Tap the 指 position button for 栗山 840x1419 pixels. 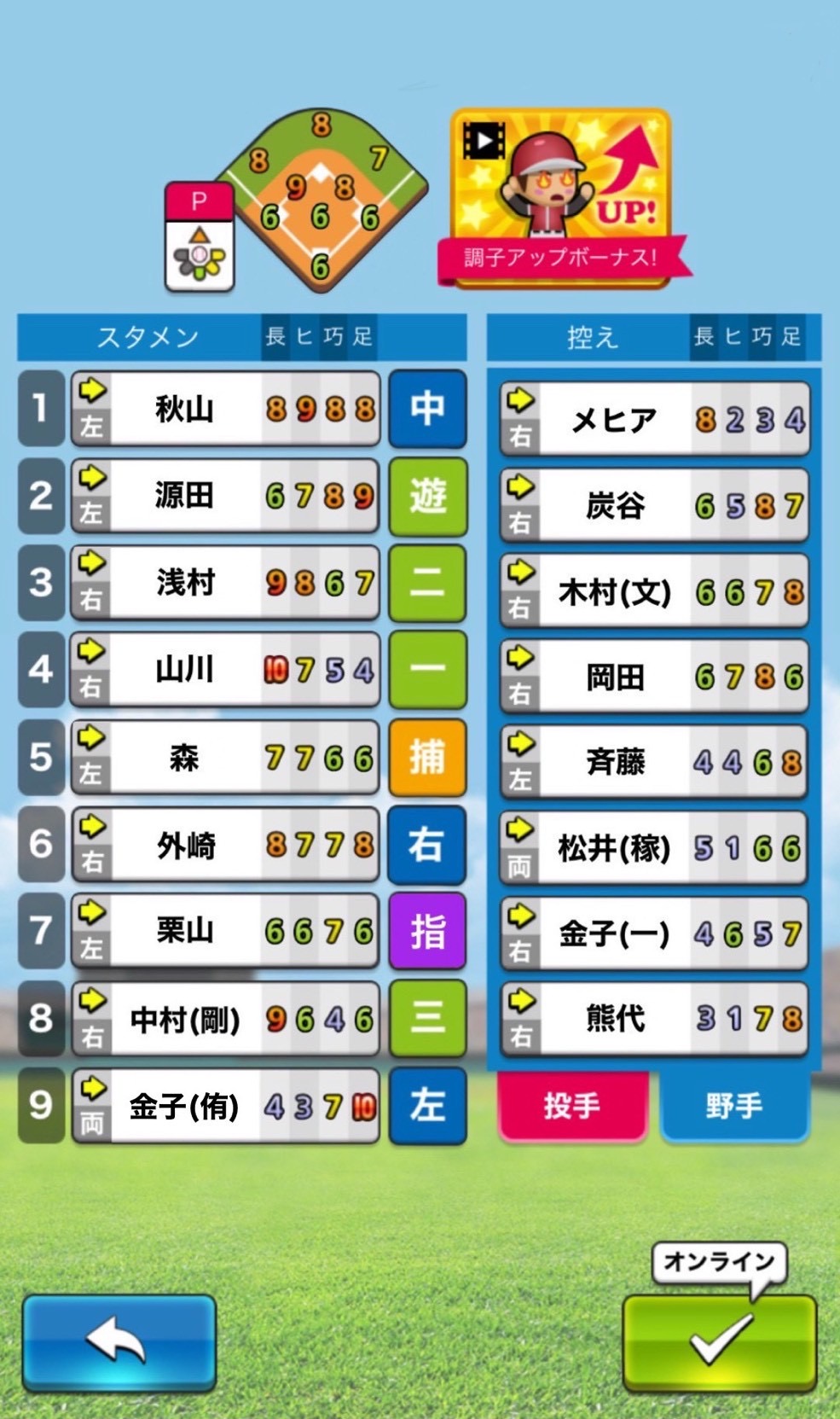pyautogui.click(x=427, y=931)
